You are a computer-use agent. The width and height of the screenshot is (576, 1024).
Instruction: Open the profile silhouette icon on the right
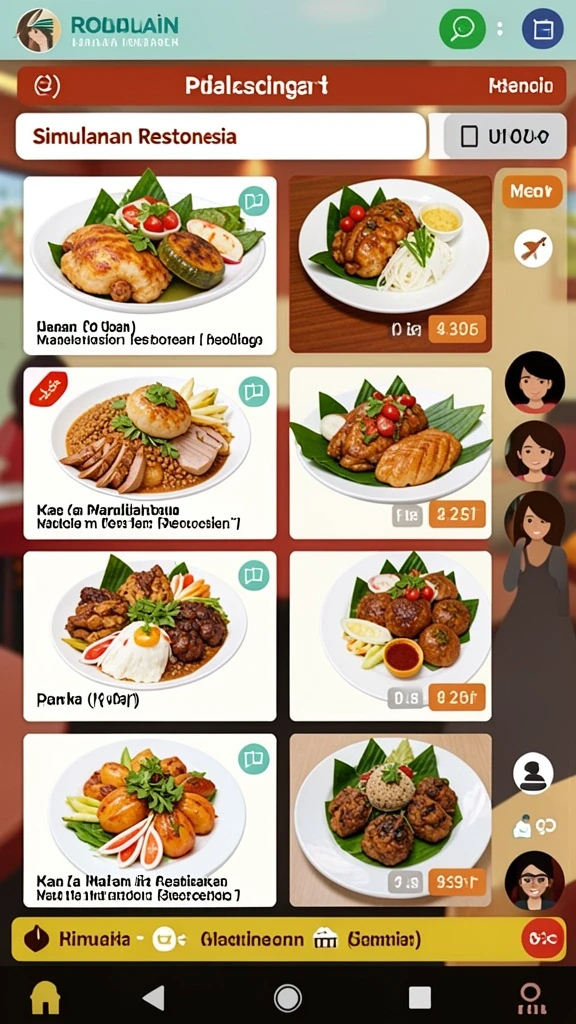point(533,773)
